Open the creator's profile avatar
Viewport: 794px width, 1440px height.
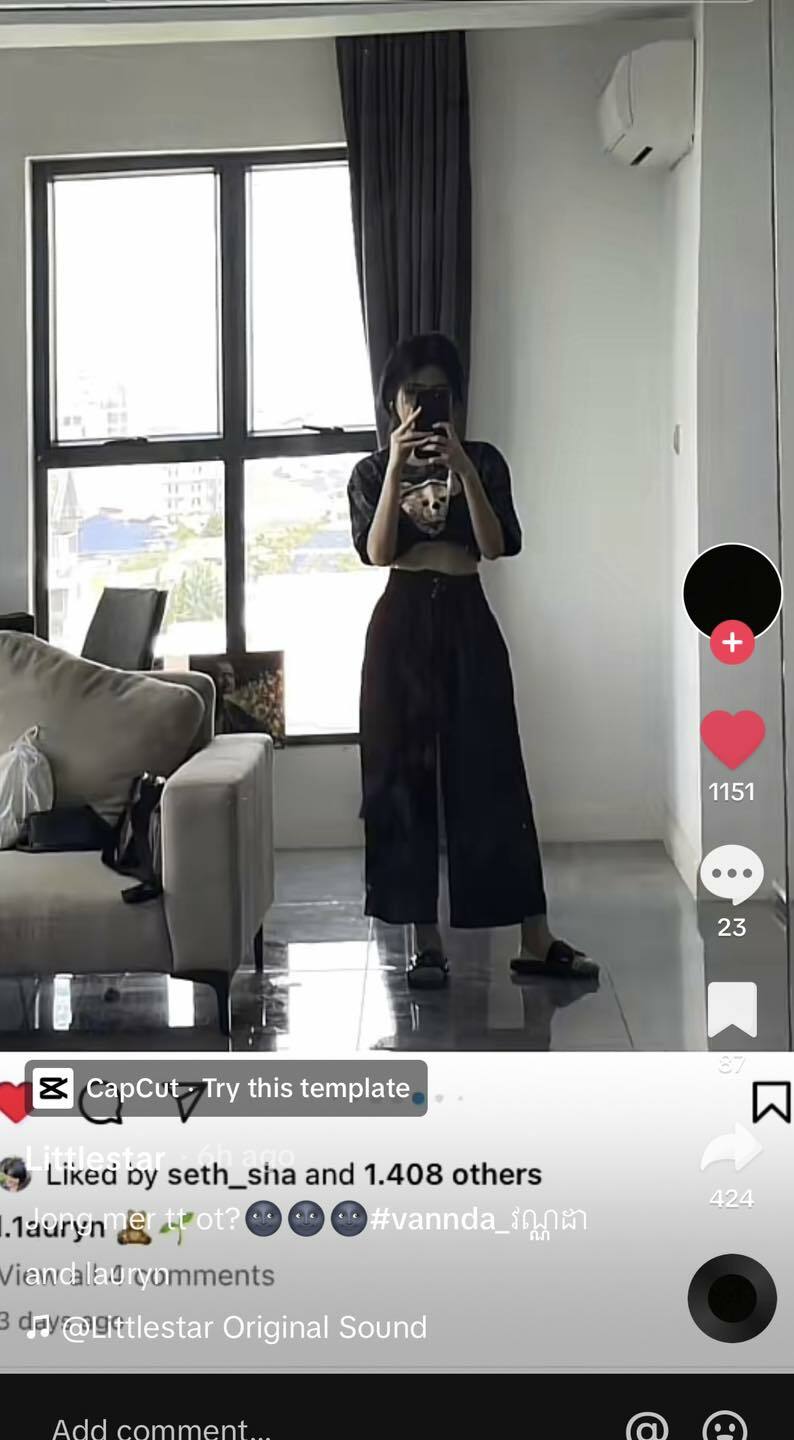pyautogui.click(x=732, y=592)
